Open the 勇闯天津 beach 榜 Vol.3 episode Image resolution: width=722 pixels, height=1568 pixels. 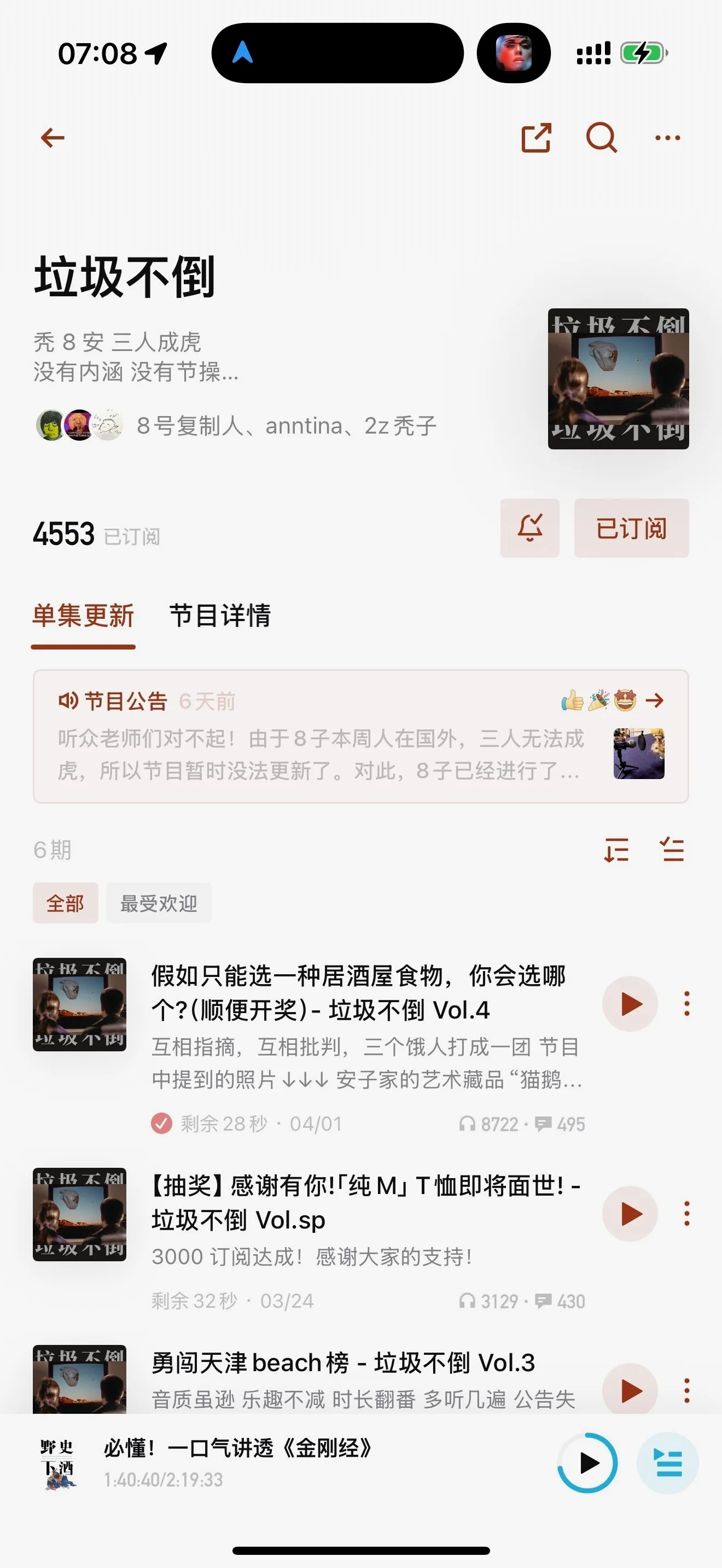(x=343, y=1364)
